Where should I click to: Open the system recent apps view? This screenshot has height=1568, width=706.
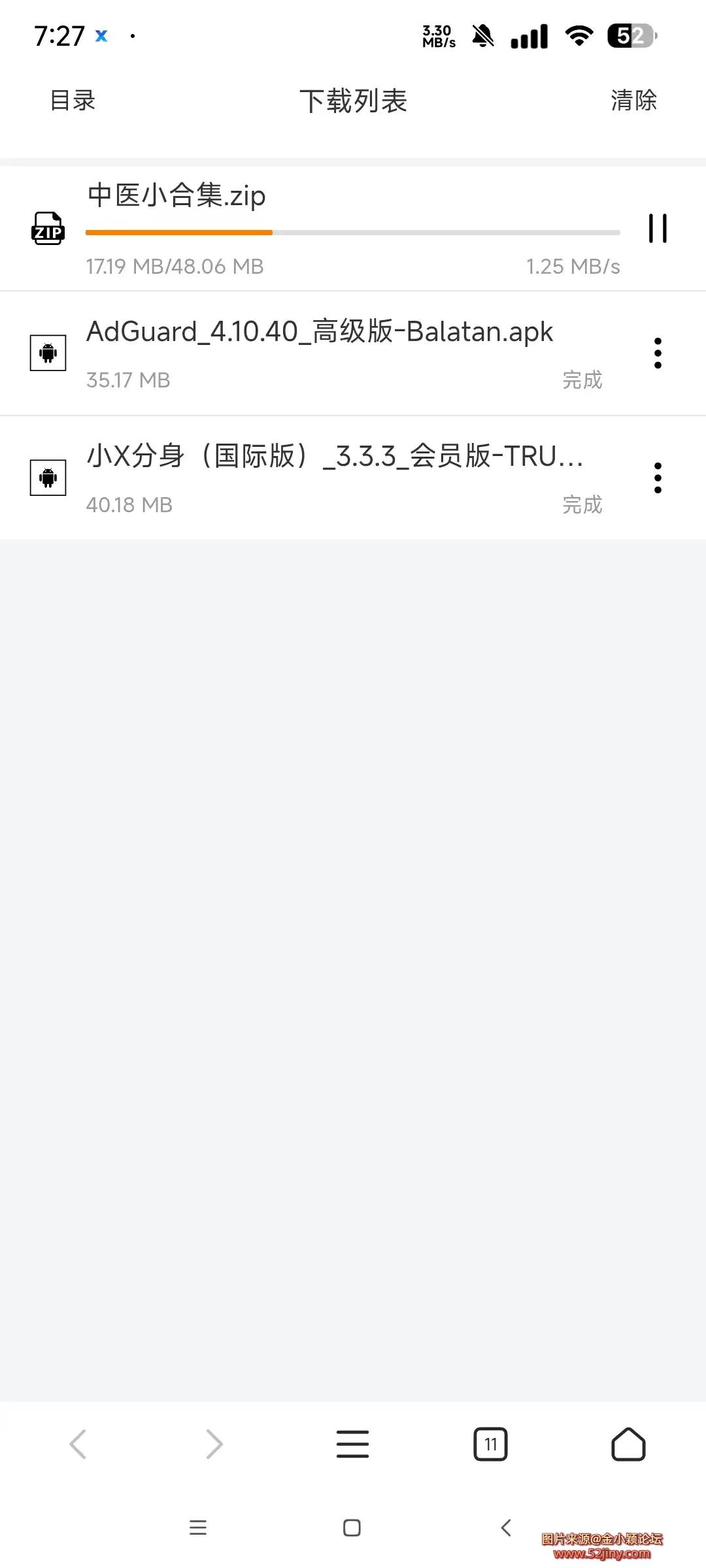[x=198, y=1527]
